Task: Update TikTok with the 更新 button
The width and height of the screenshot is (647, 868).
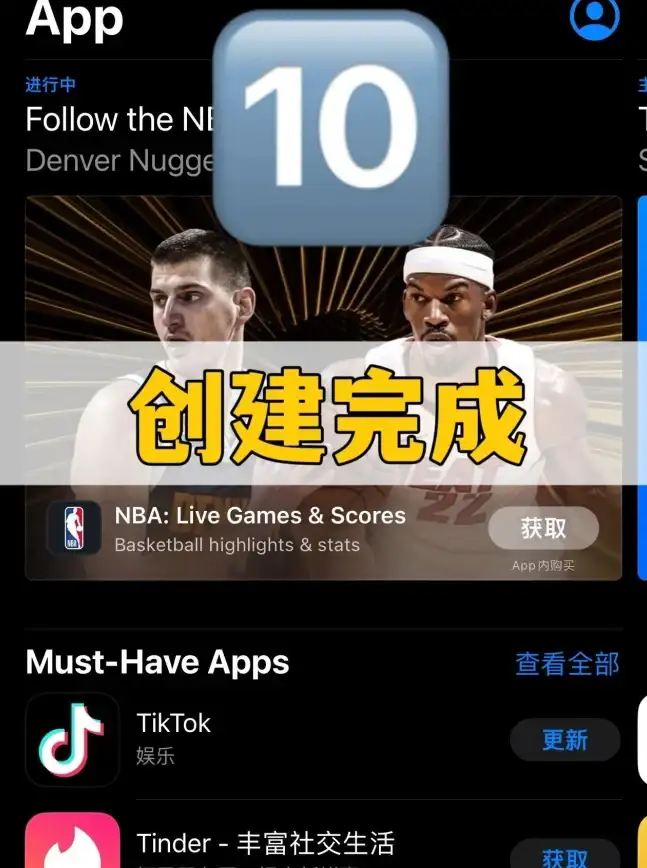Action: pos(565,740)
